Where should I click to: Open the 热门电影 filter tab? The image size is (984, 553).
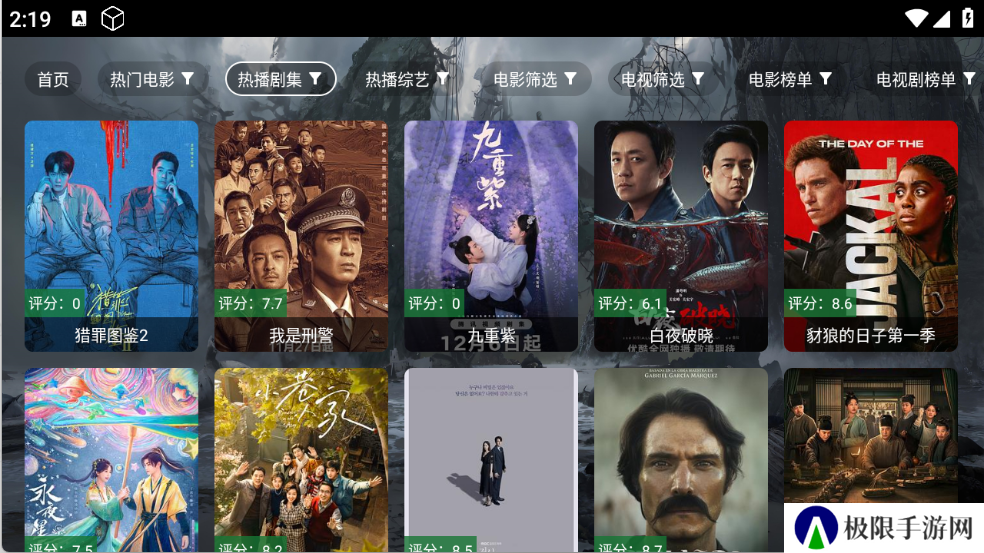[x=152, y=79]
